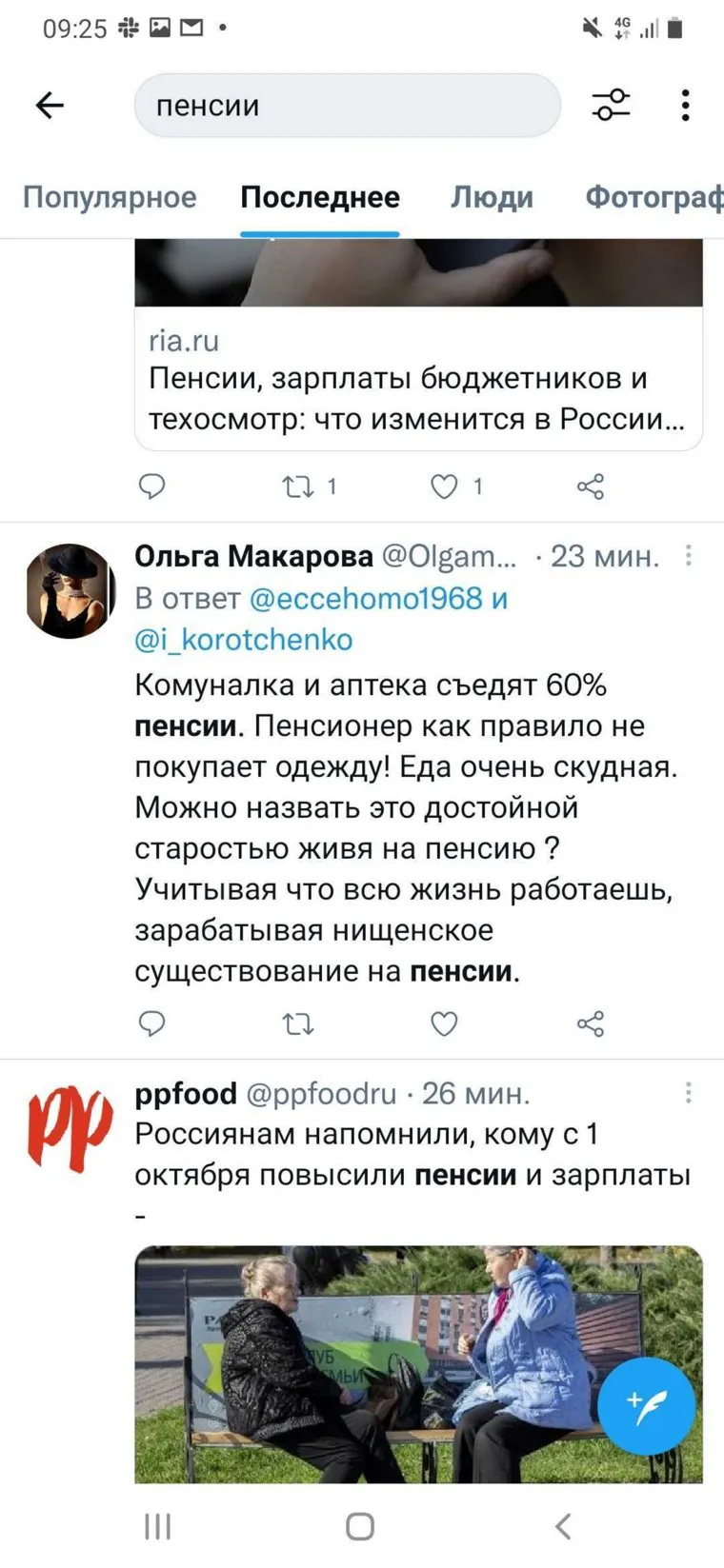
Task: Retweet the ria.ru tweet
Action: click(298, 486)
